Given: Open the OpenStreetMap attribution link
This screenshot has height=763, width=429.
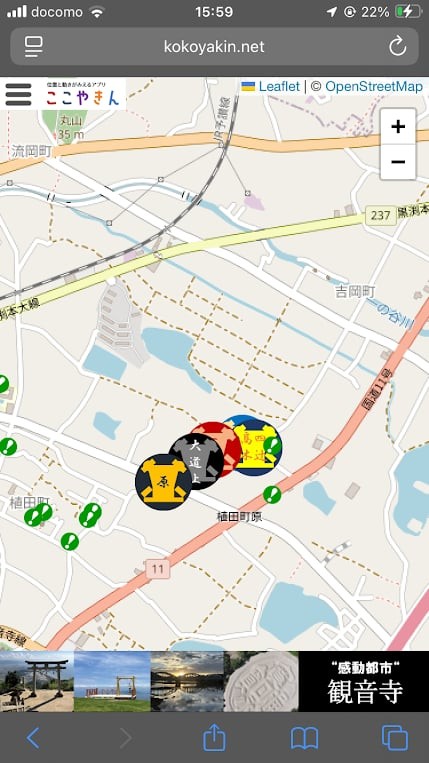Looking at the screenshot, I should [374, 87].
